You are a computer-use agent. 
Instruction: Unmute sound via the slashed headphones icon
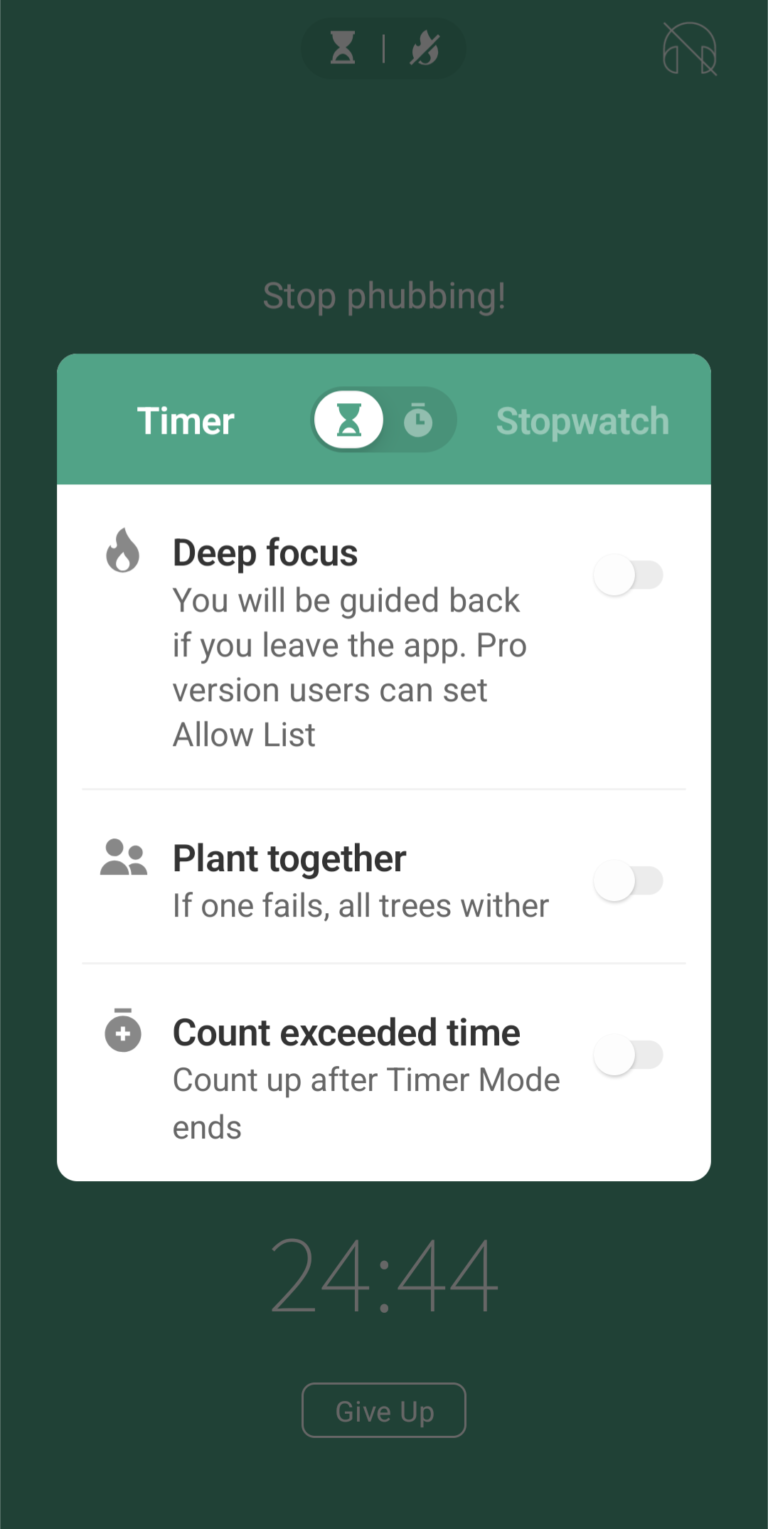[689, 48]
